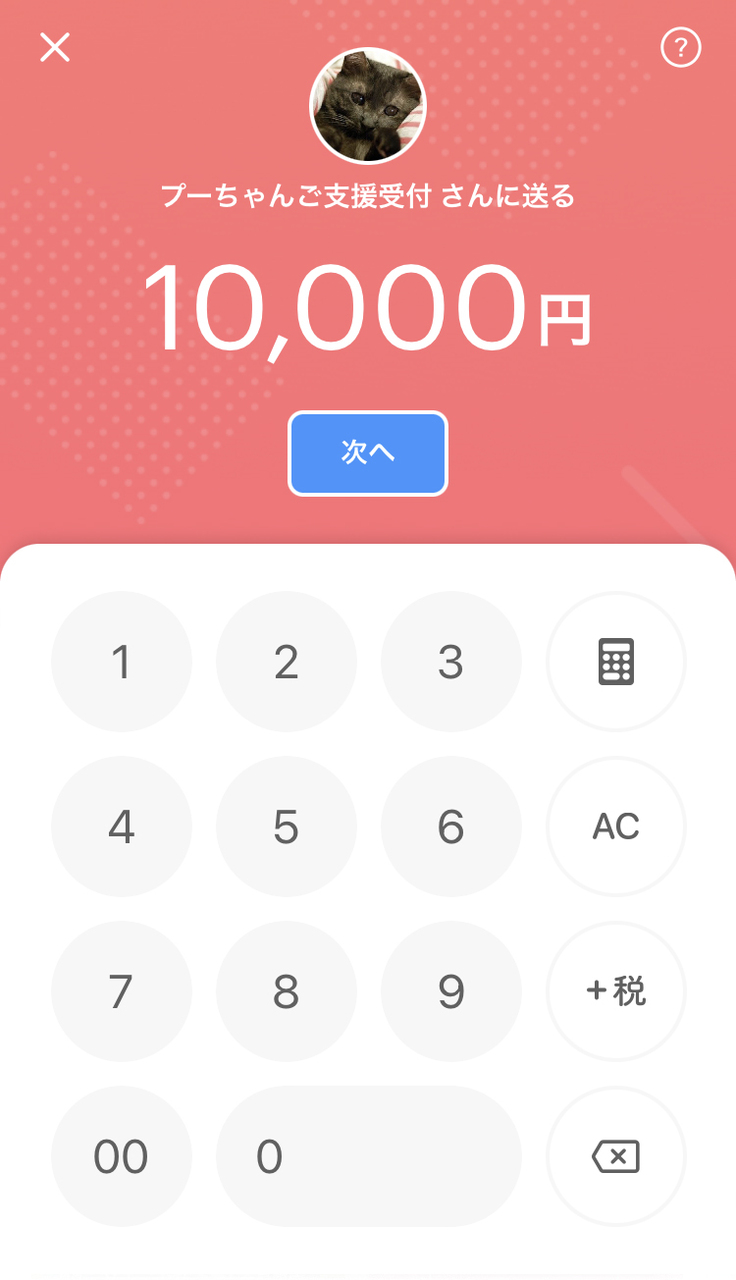The image size is (736, 1280).
Task: Close the send money screen
Action: [x=55, y=47]
